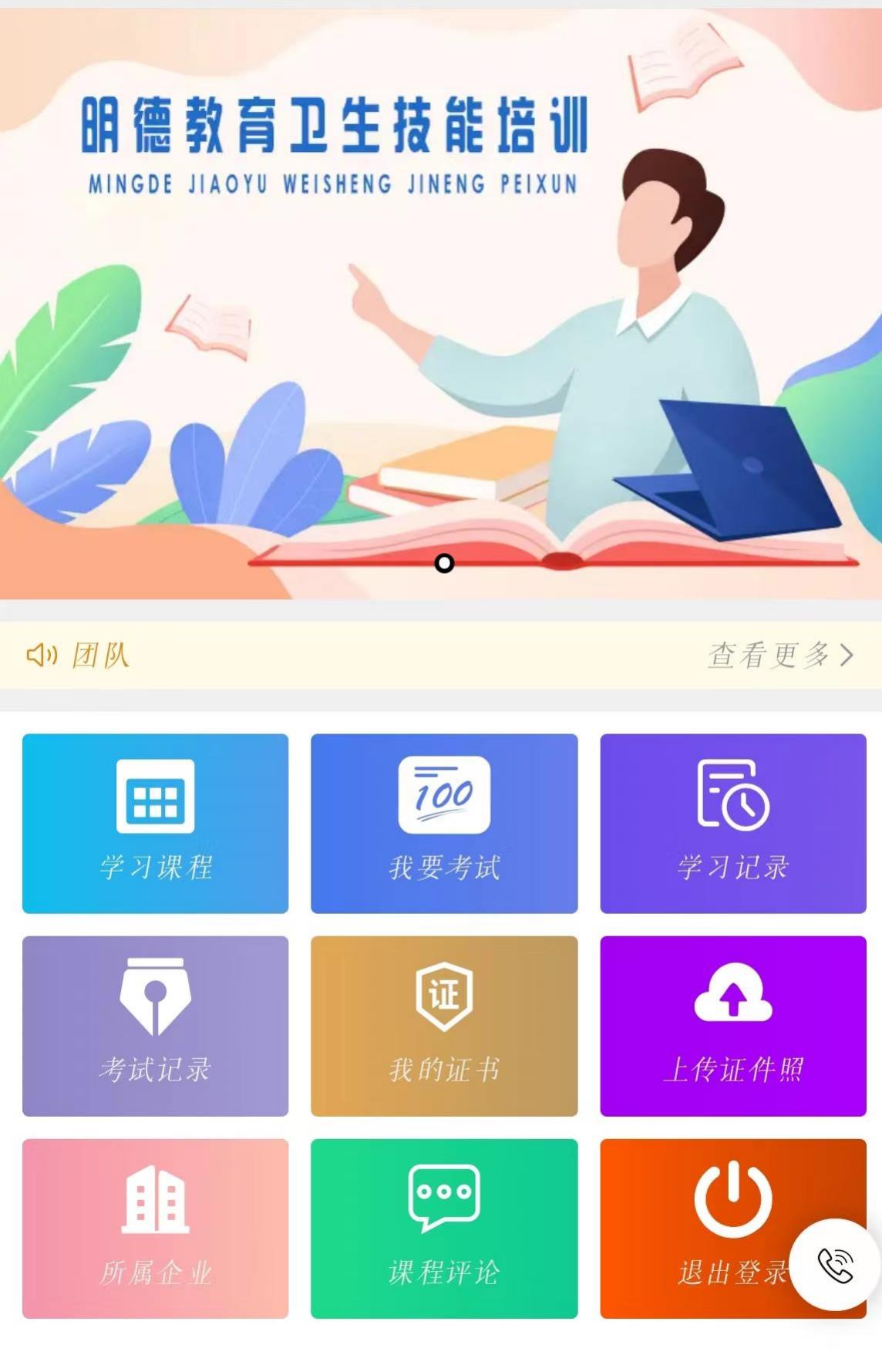882x1372 pixels.
Task: Show 我的证书 certificates
Action: tap(444, 1025)
